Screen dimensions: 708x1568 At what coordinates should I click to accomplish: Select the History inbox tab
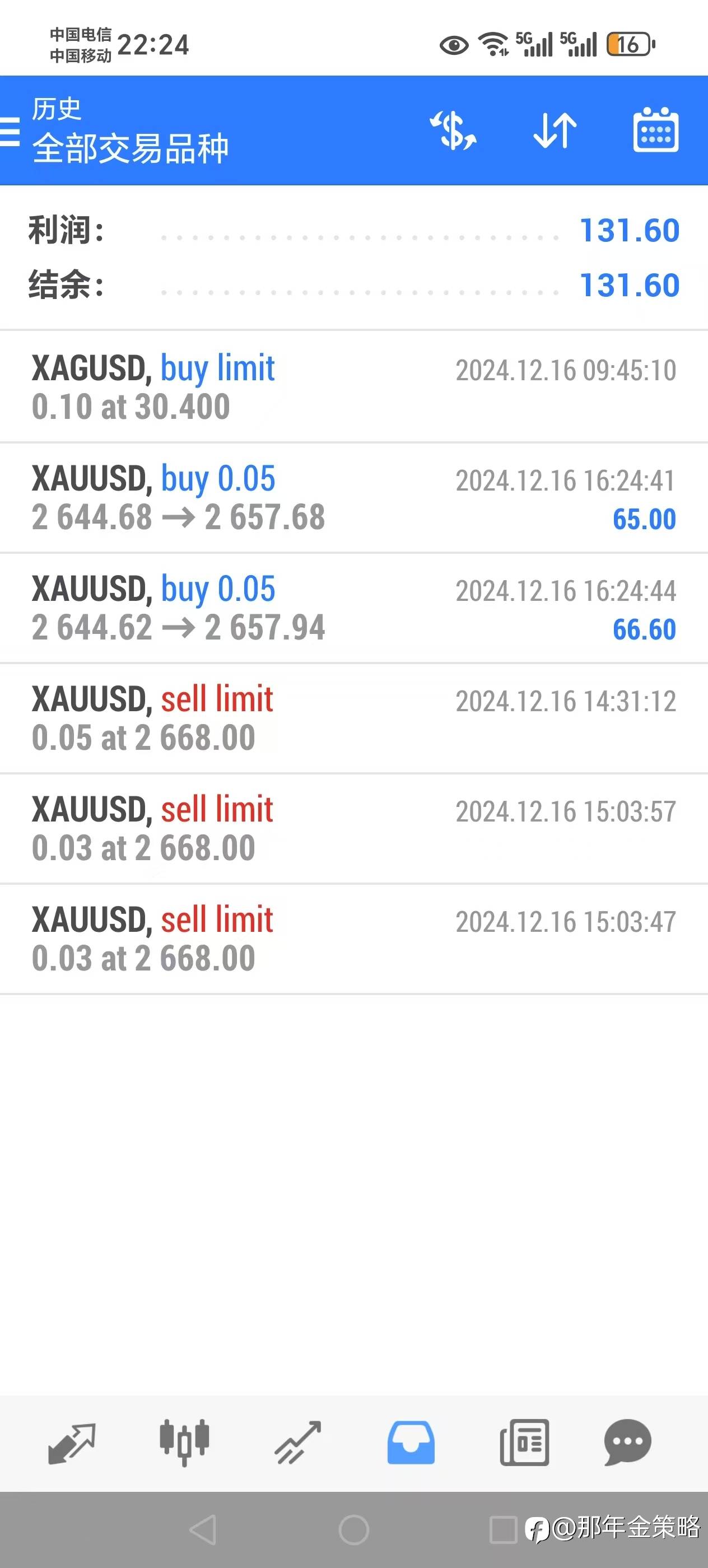click(x=411, y=1443)
